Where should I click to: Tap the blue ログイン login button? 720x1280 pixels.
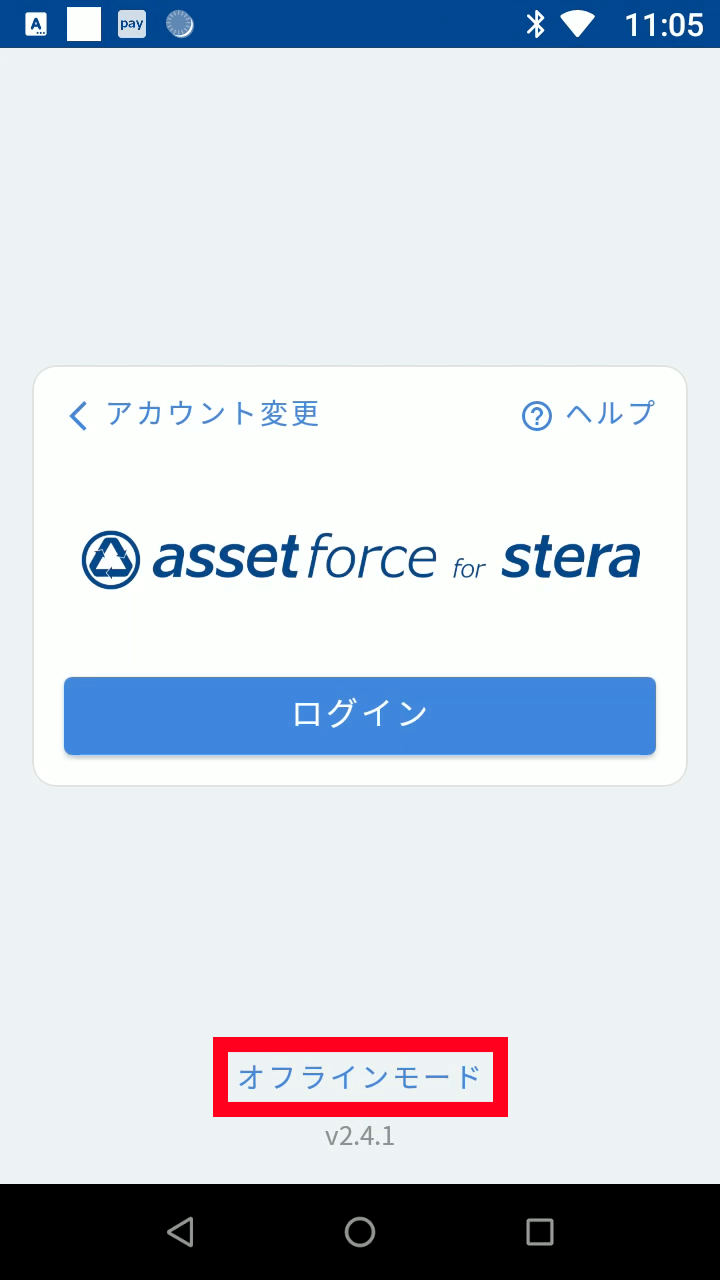[360, 715]
